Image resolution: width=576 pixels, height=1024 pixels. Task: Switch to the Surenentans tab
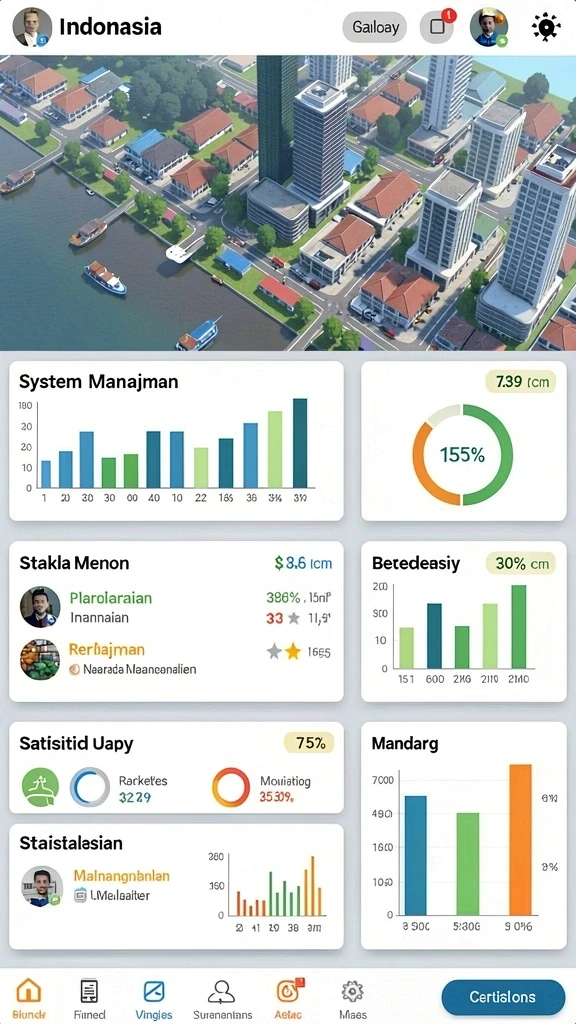pos(222,999)
